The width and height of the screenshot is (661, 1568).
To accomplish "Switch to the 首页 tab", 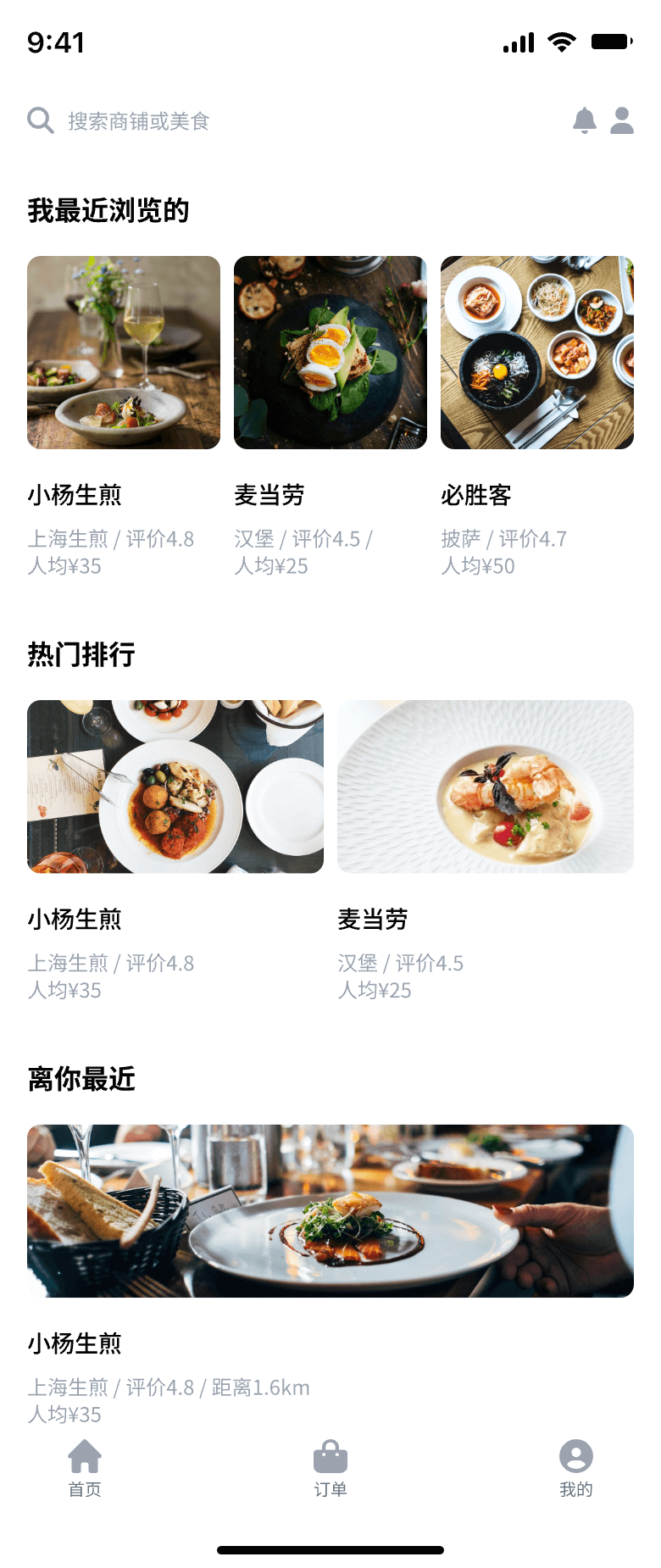I will pos(85,1468).
